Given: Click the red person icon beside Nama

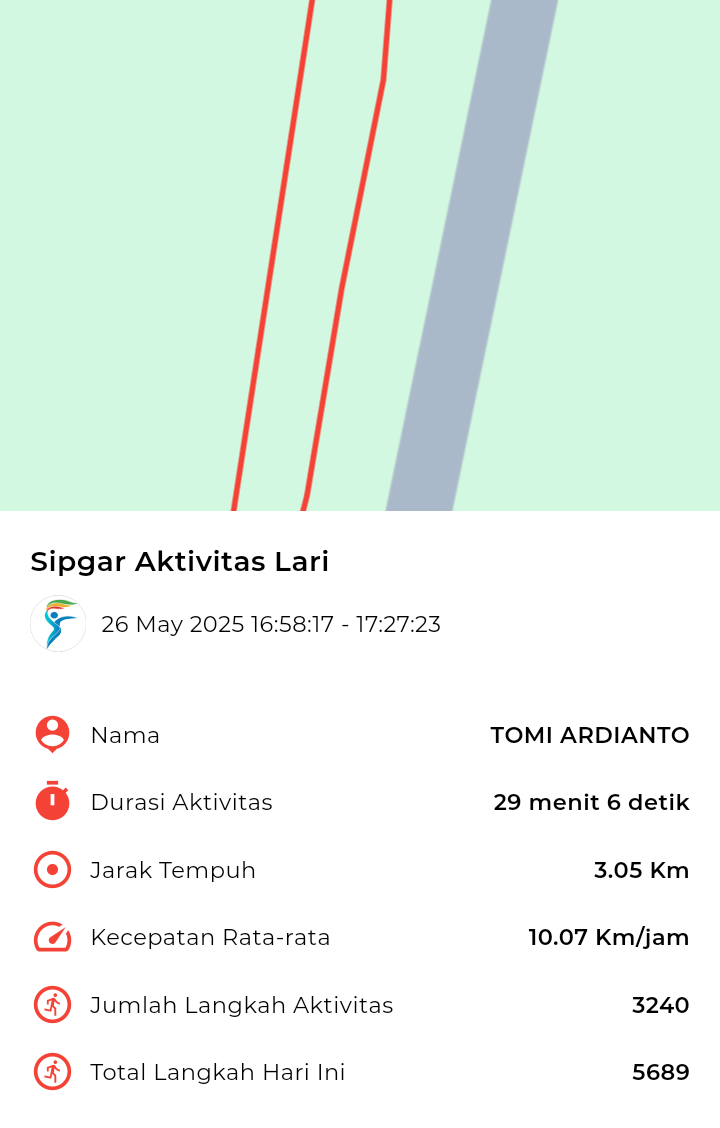Looking at the screenshot, I should (51, 735).
